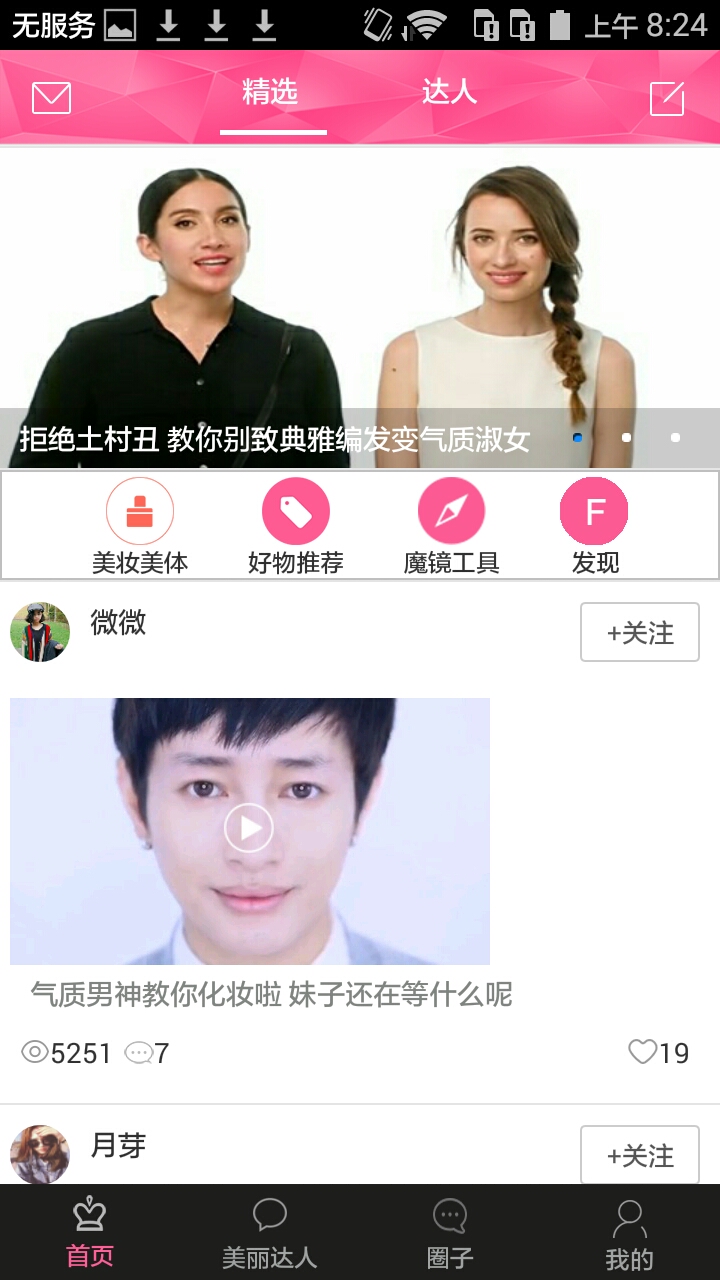Screen dimensions: 720x1280
Task: Open the messages envelope icon
Action: pos(51,97)
